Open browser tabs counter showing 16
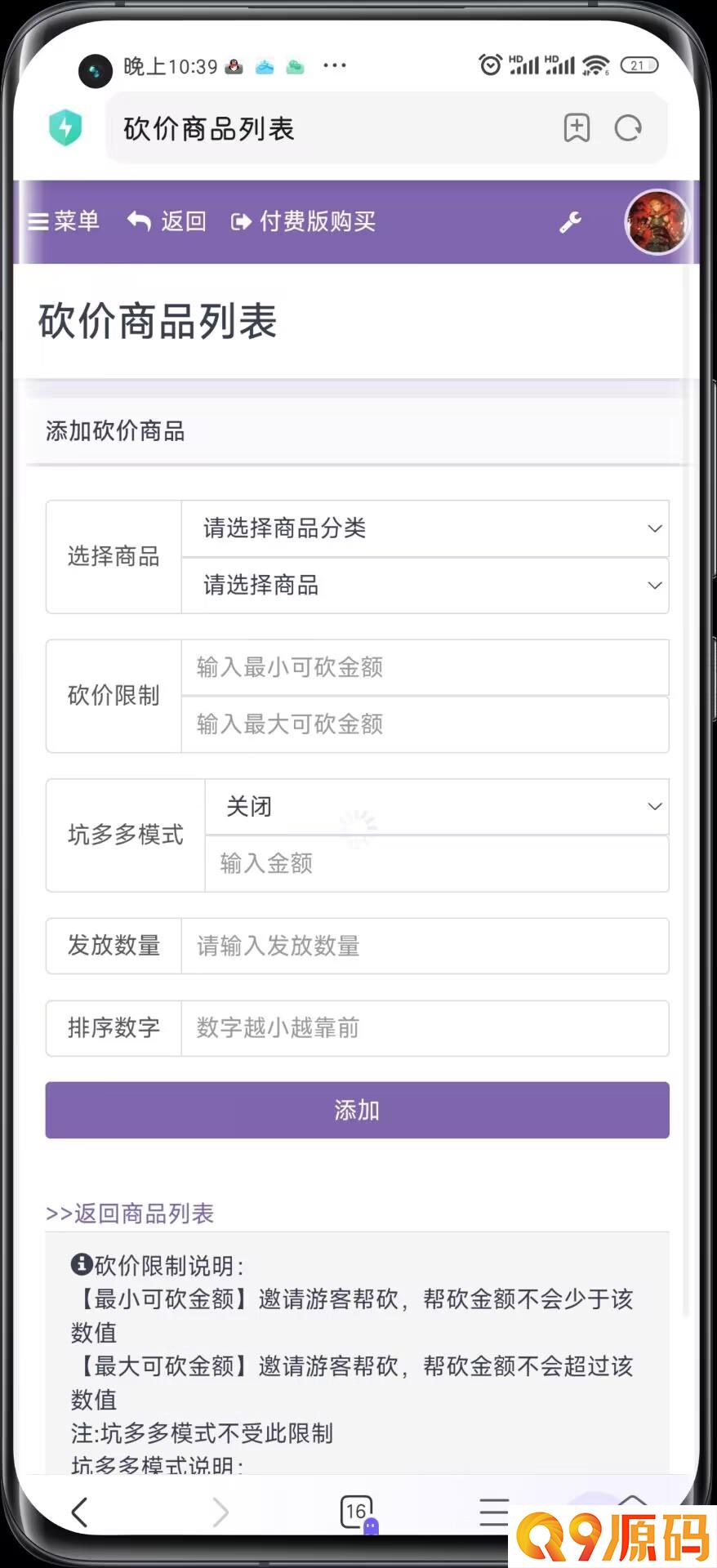The width and height of the screenshot is (717, 1568). 357,1512
